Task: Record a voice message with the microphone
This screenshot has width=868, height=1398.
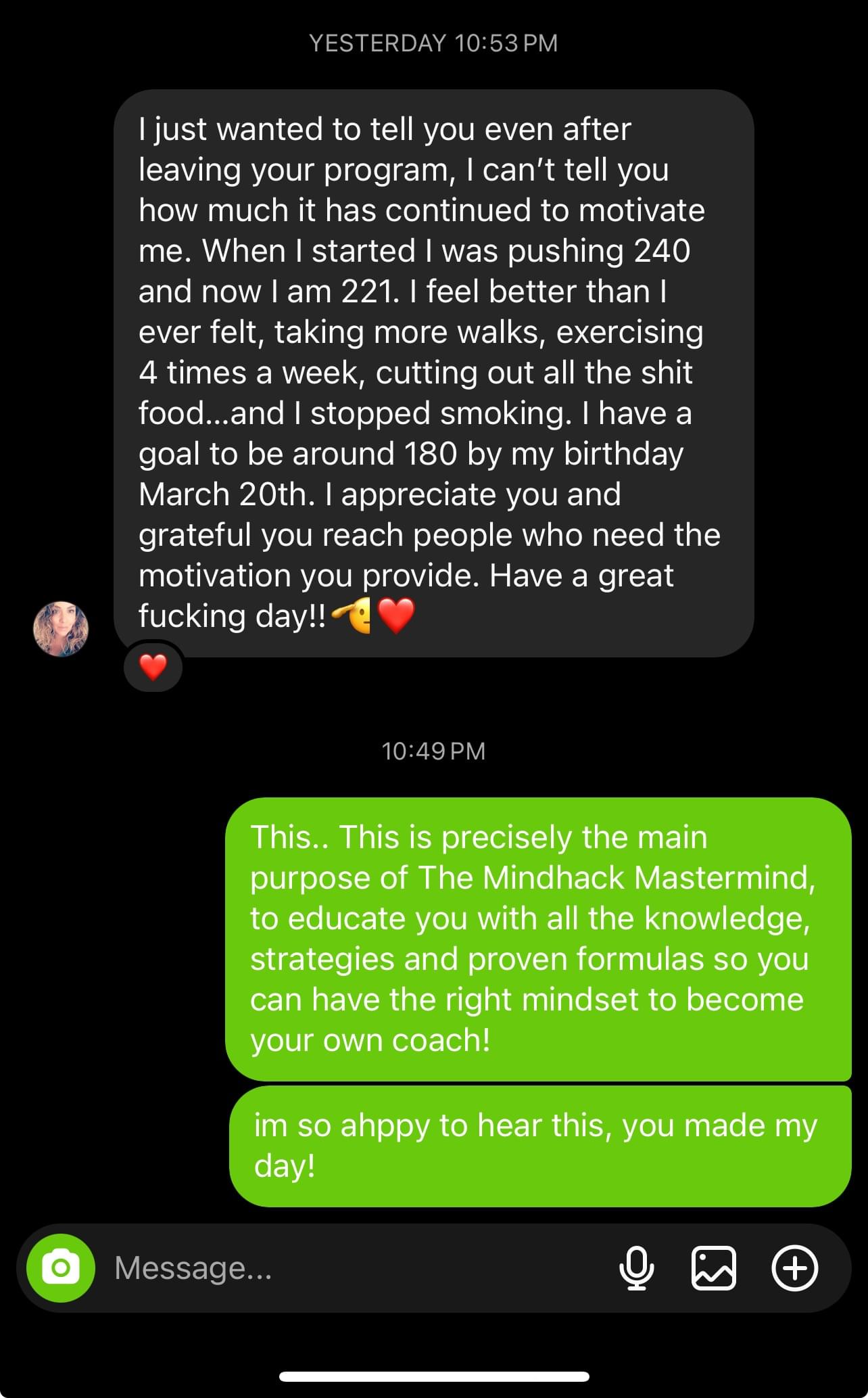Action: pyautogui.click(x=636, y=1267)
